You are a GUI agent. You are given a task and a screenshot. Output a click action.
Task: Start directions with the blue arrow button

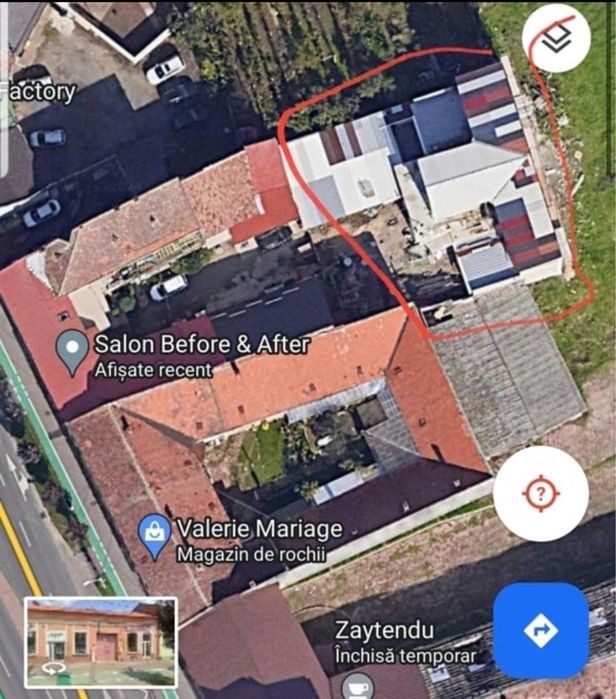[541, 630]
